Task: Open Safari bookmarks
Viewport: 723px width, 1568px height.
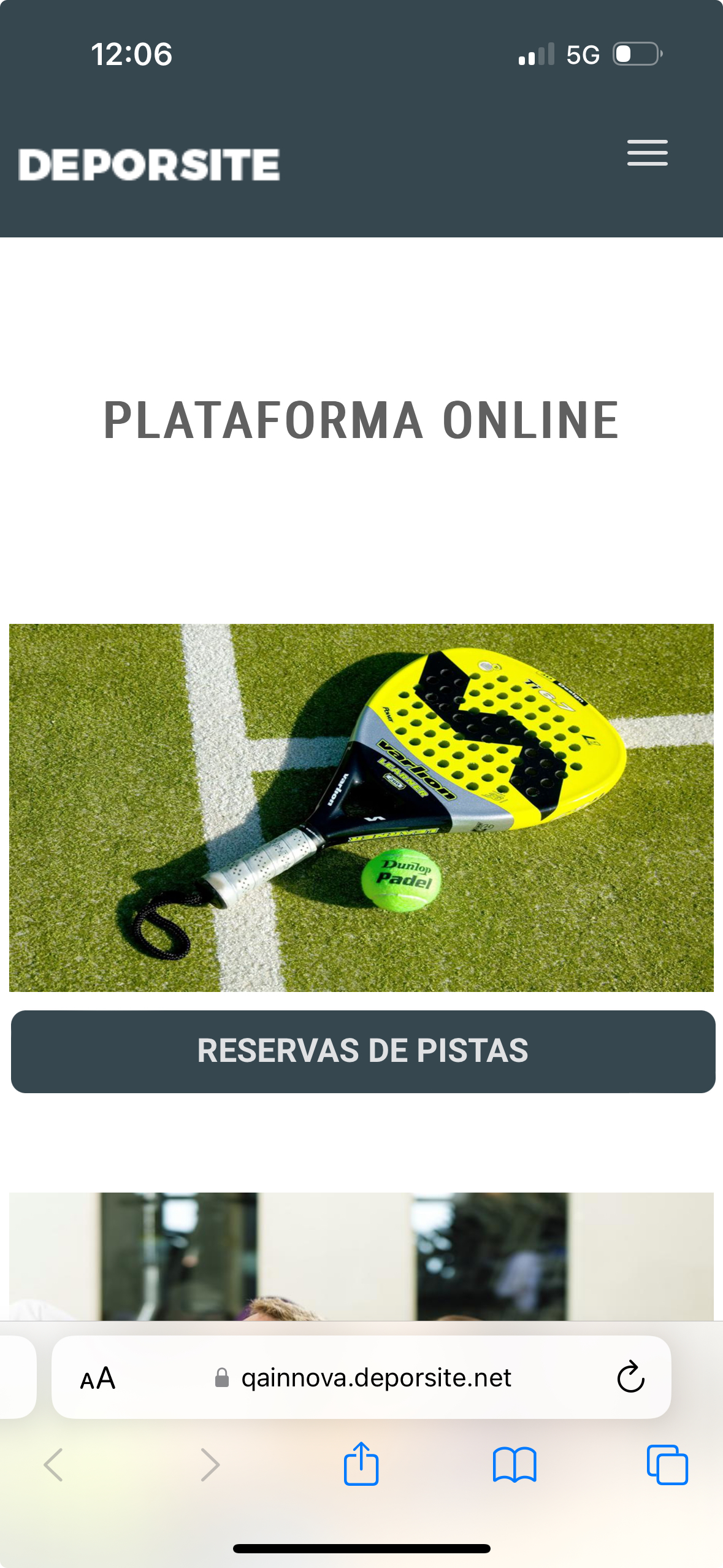Action: [x=515, y=1465]
